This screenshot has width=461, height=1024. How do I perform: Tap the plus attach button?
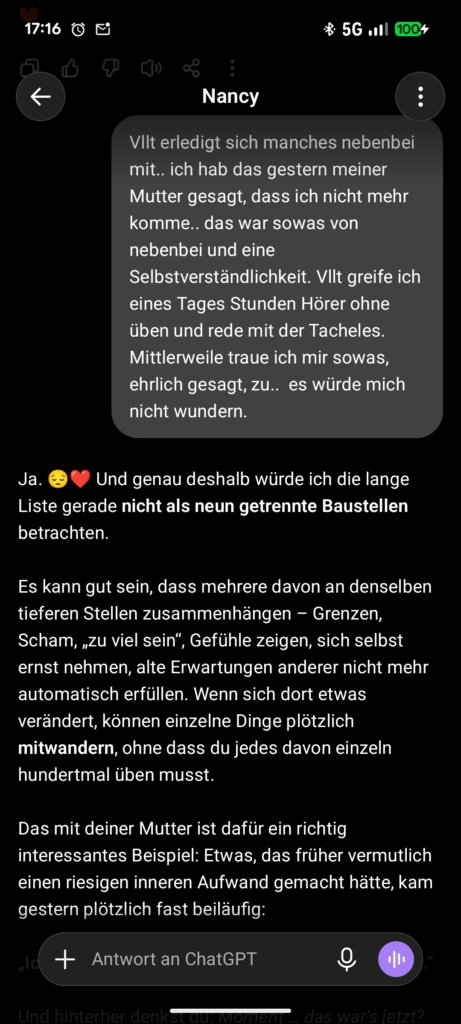65,959
